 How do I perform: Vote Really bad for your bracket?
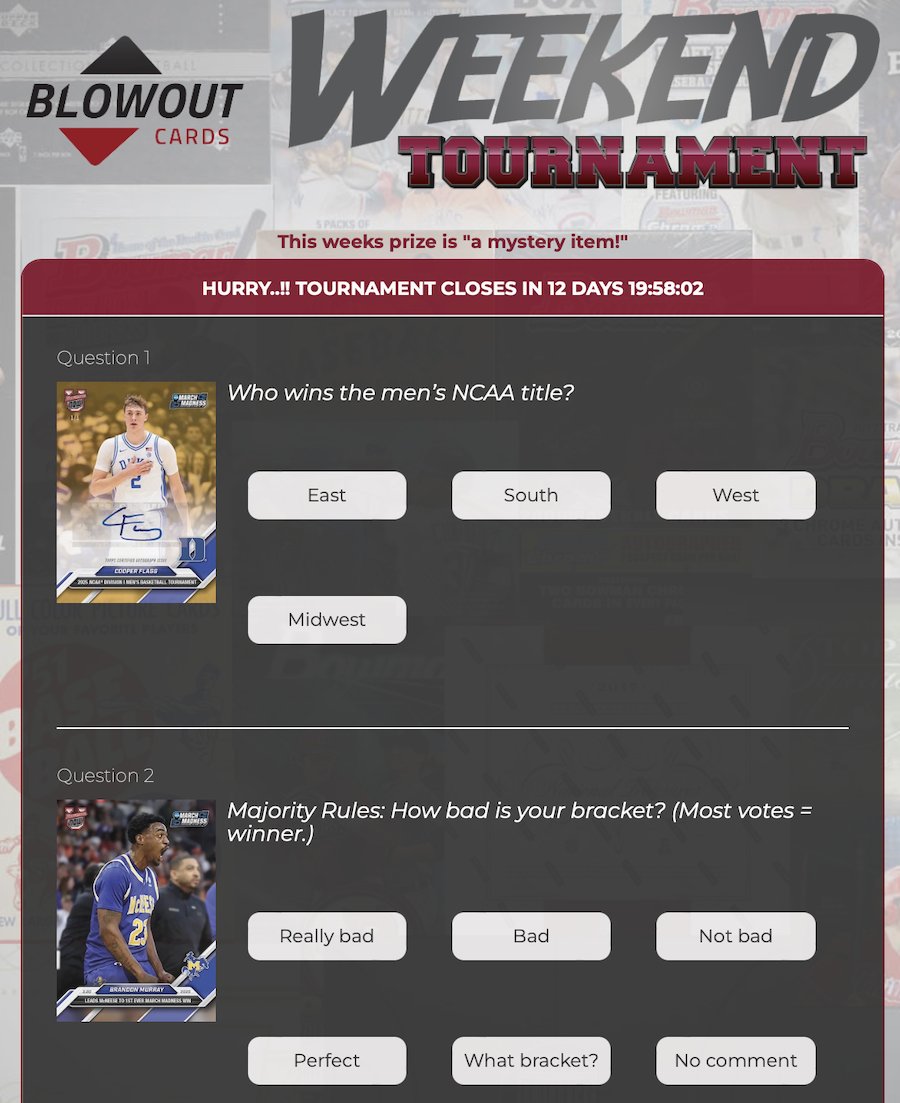point(327,936)
